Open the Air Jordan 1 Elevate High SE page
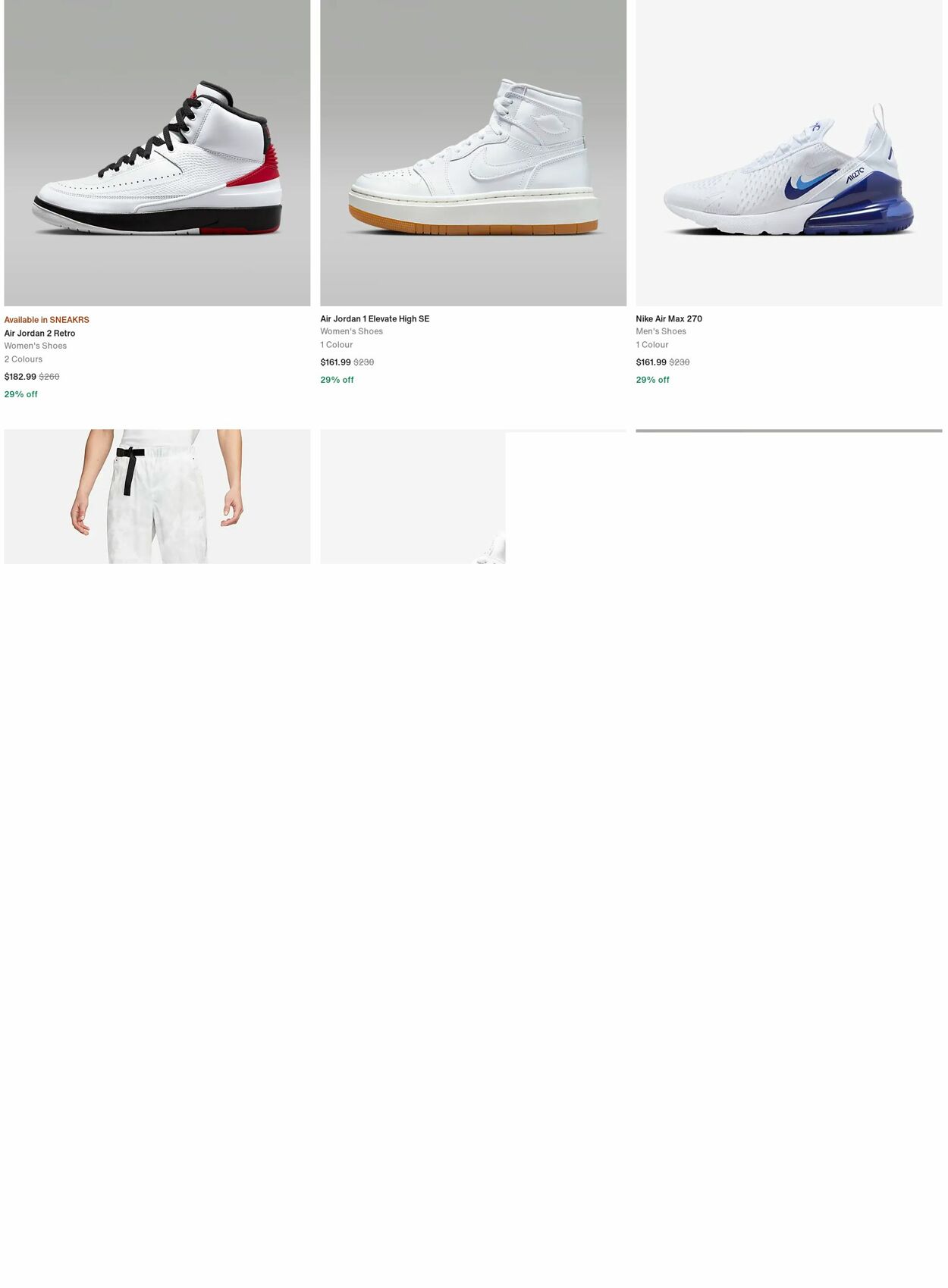The image size is (948, 1288). click(375, 318)
